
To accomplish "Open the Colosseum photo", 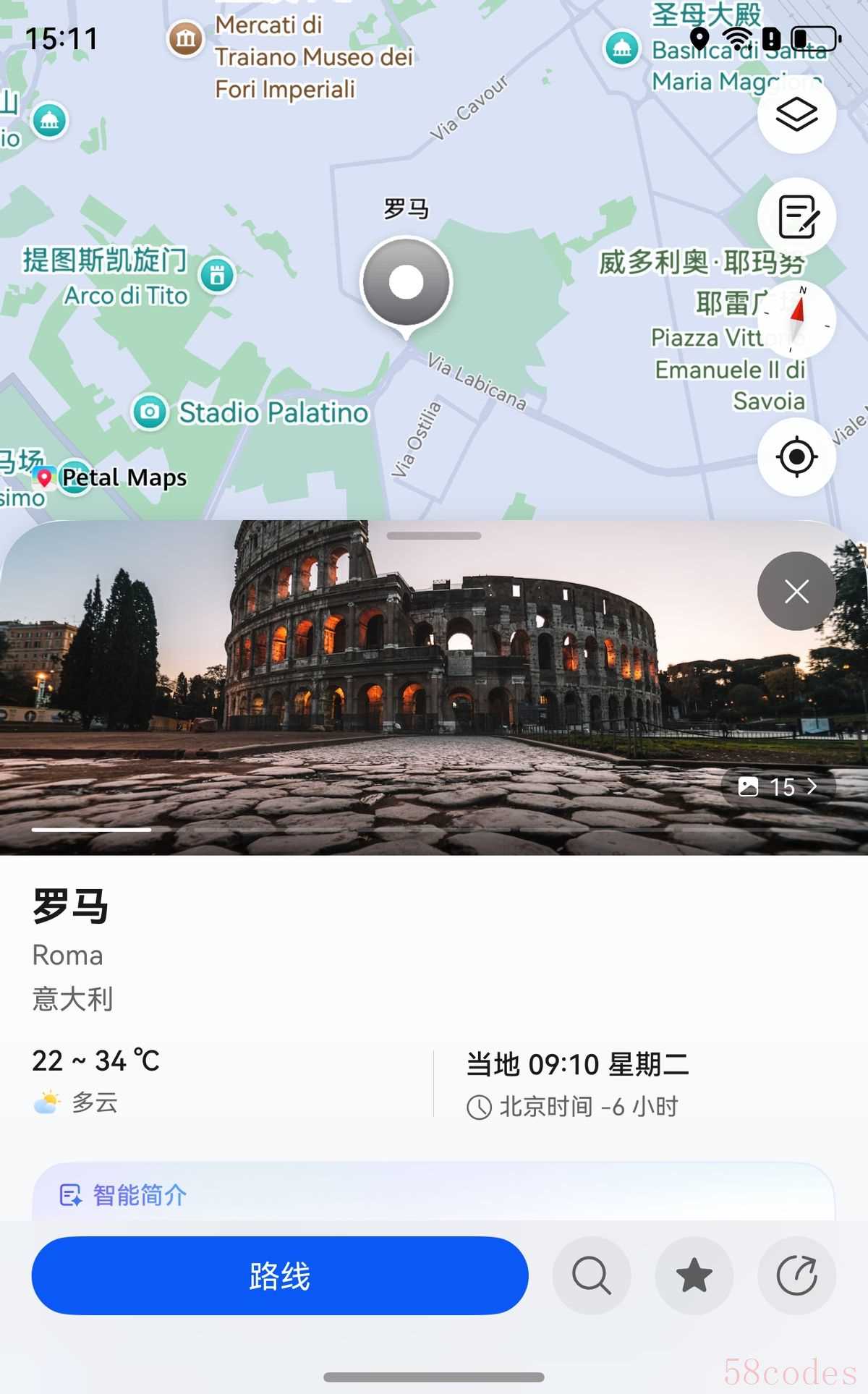I will pyautogui.click(x=434, y=687).
